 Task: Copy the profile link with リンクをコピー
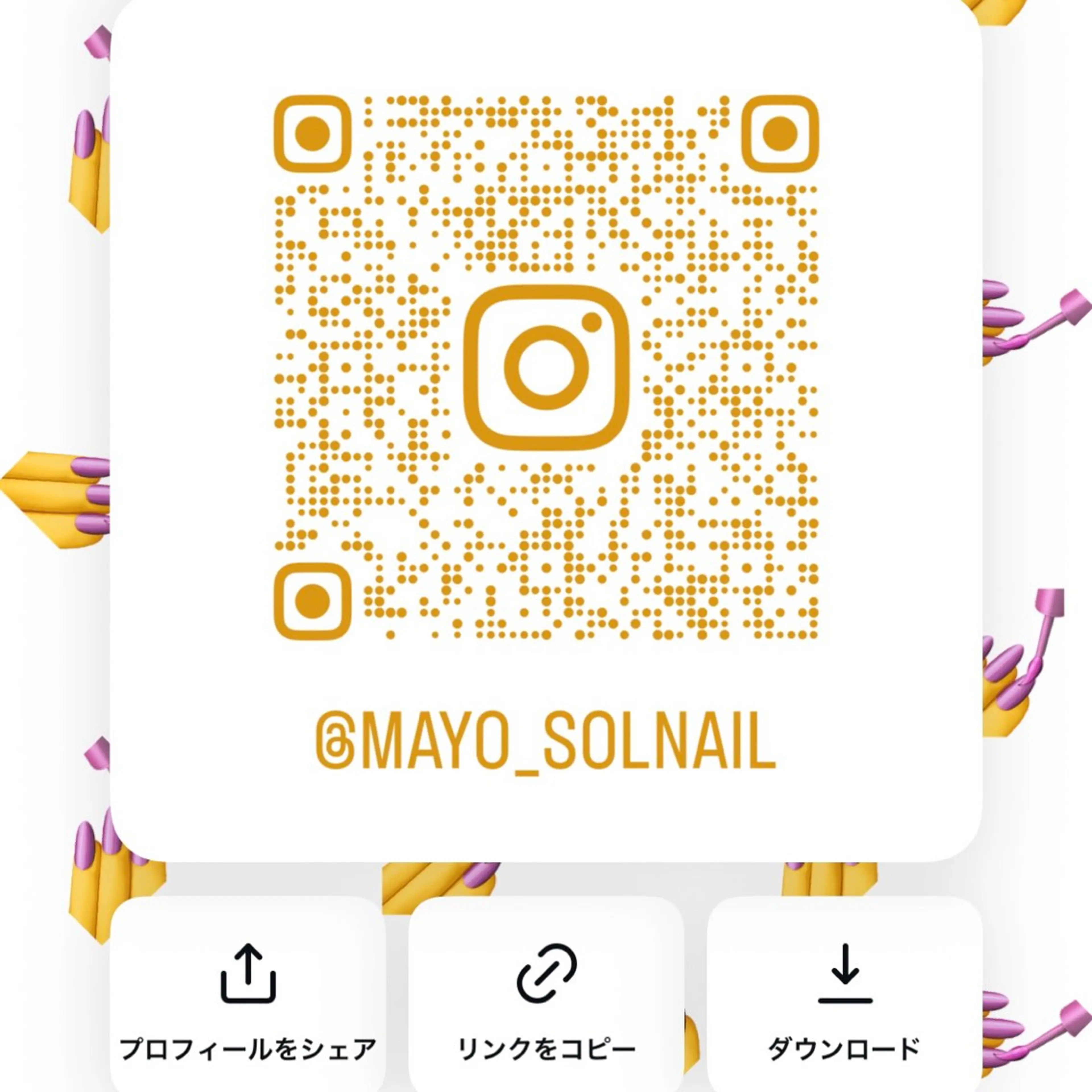tap(546, 998)
